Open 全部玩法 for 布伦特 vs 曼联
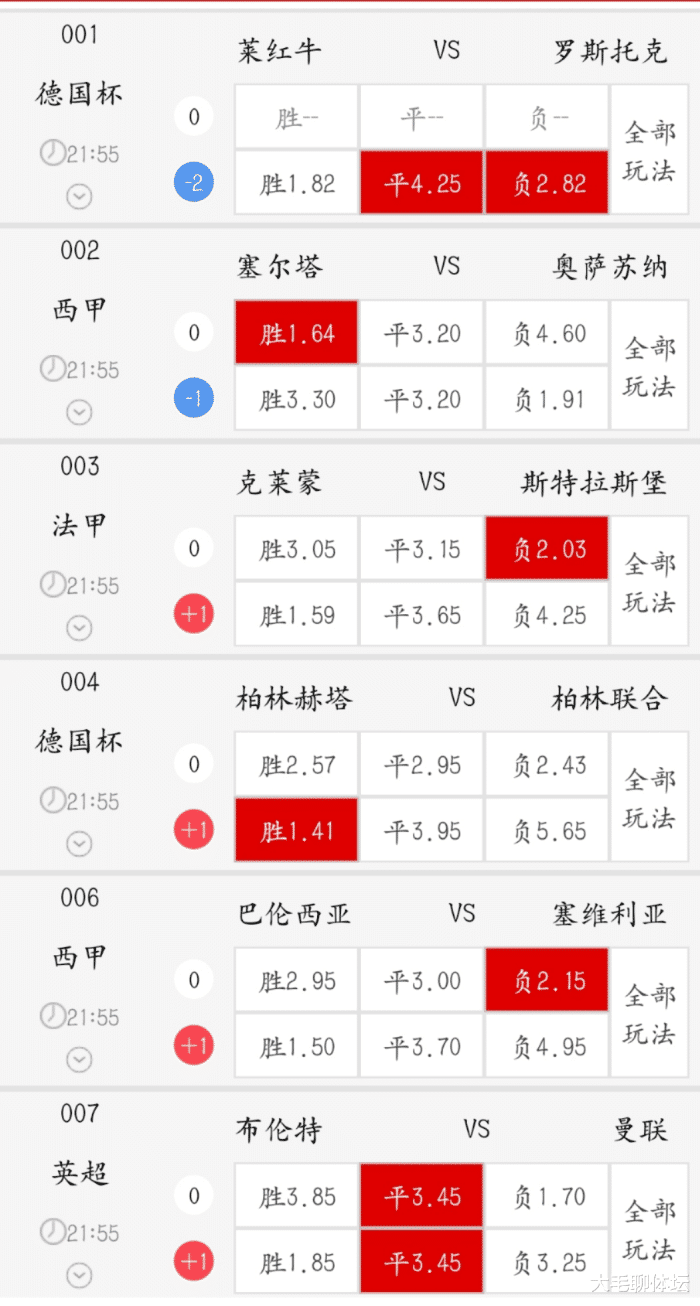The width and height of the screenshot is (700, 1306). click(x=650, y=1229)
